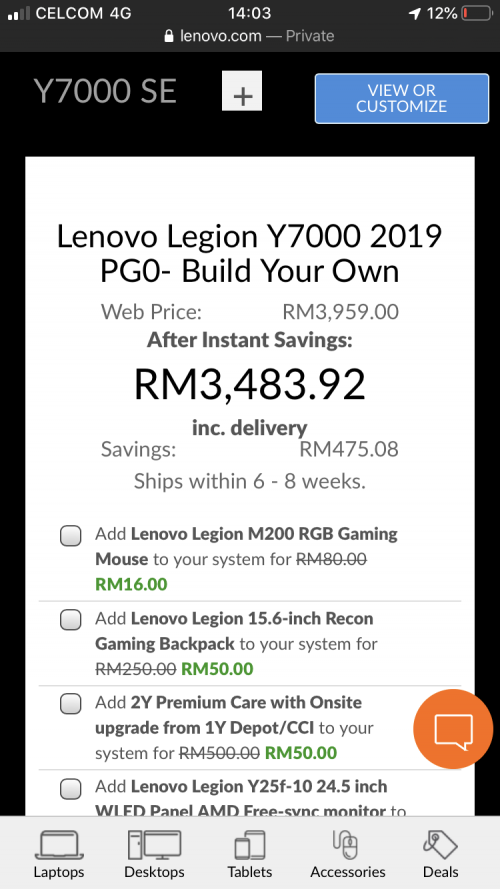The width and height of the screenshot is (500, 889).
Task: Expand the plus button beside Y7000 SE
Action: click(x=242, y=91)
